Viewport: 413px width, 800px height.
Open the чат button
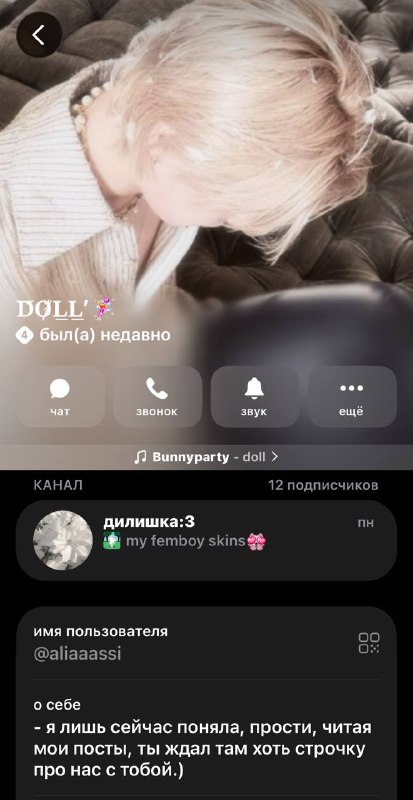(60, 397)
